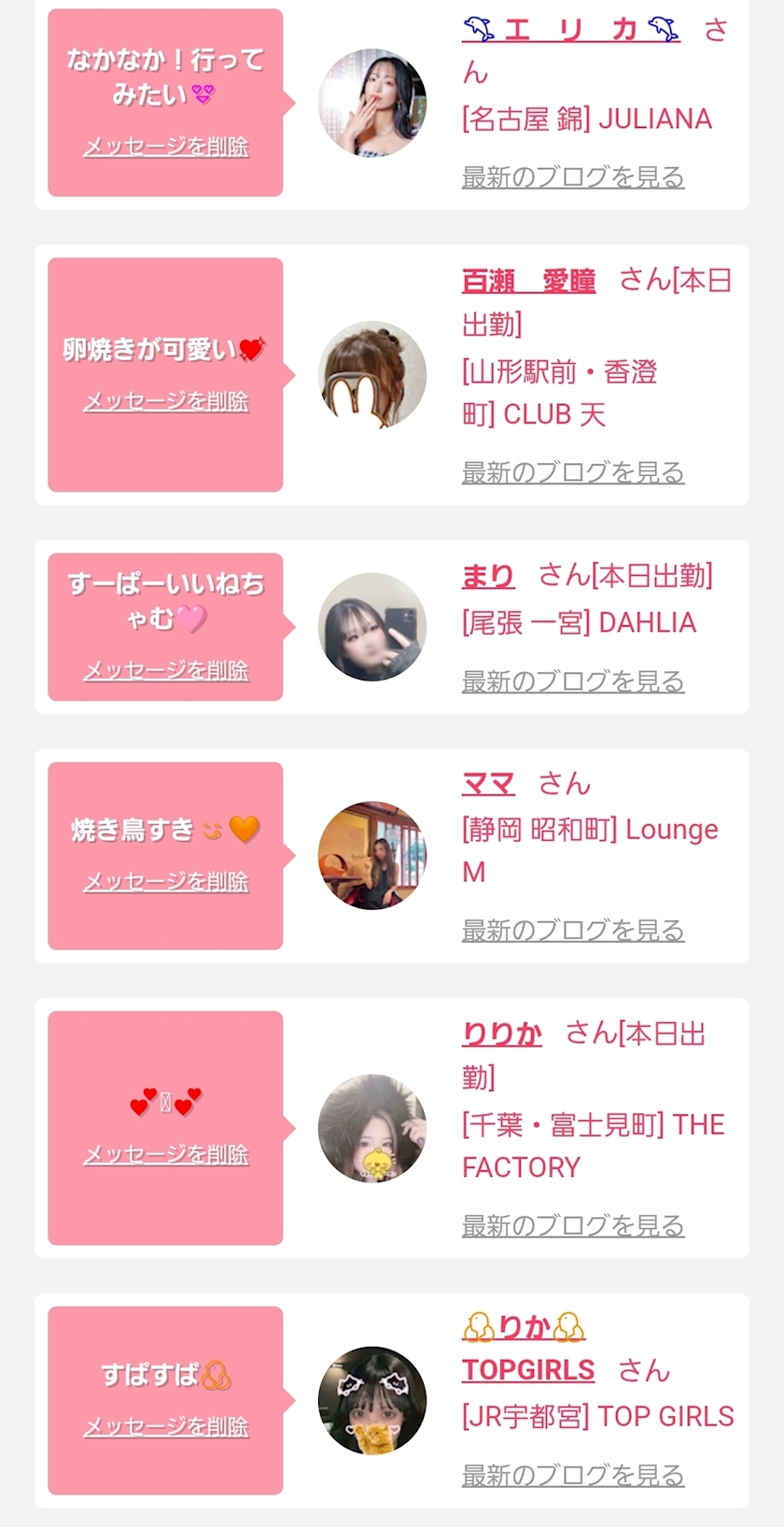Screen dimensions: 784x1527
Task: Open エリカ's profile name link
Action: click(570, 30)
